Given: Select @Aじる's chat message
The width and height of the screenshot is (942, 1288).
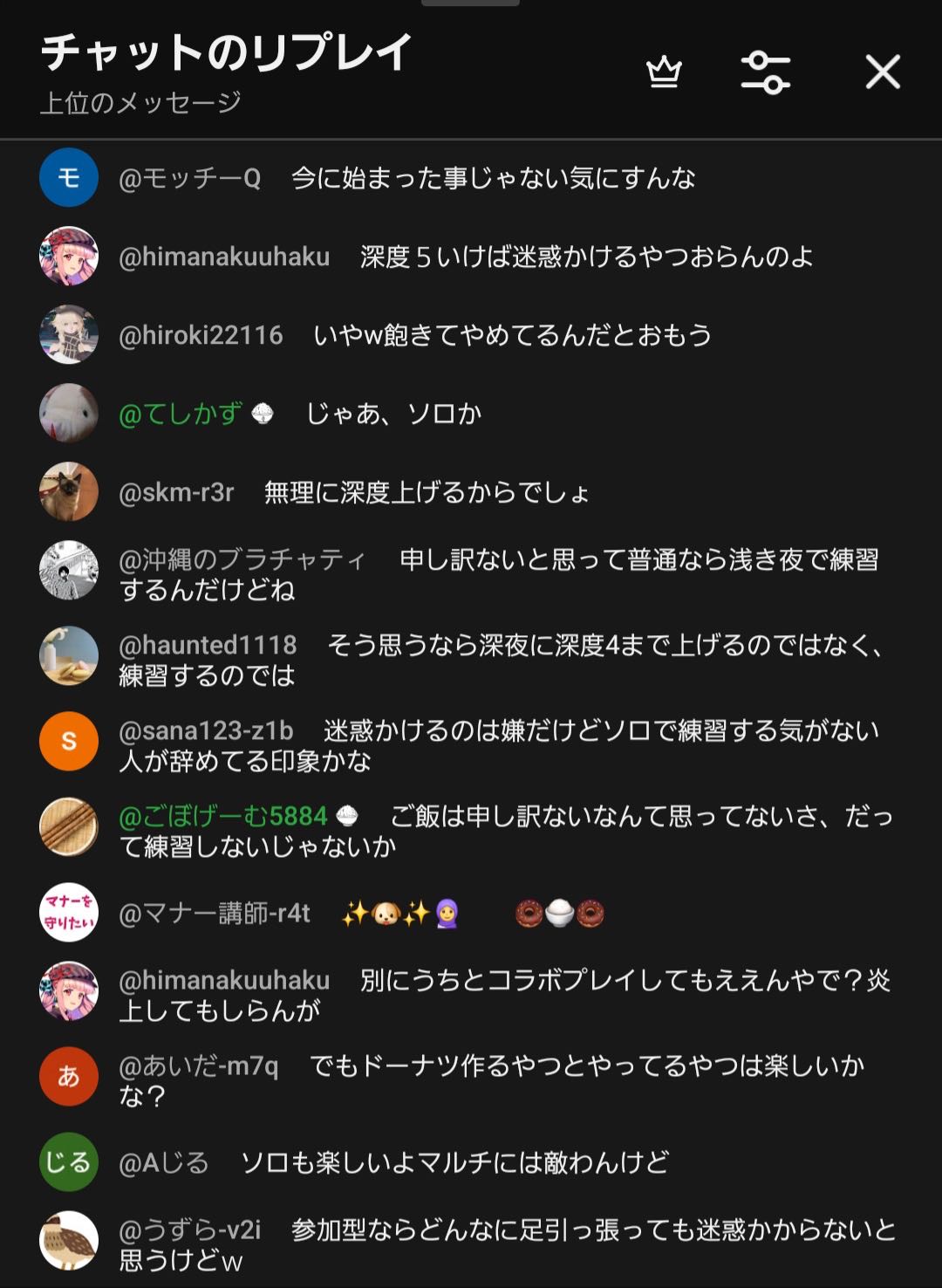Looking at the screenshot, I should pos(454,1162).
